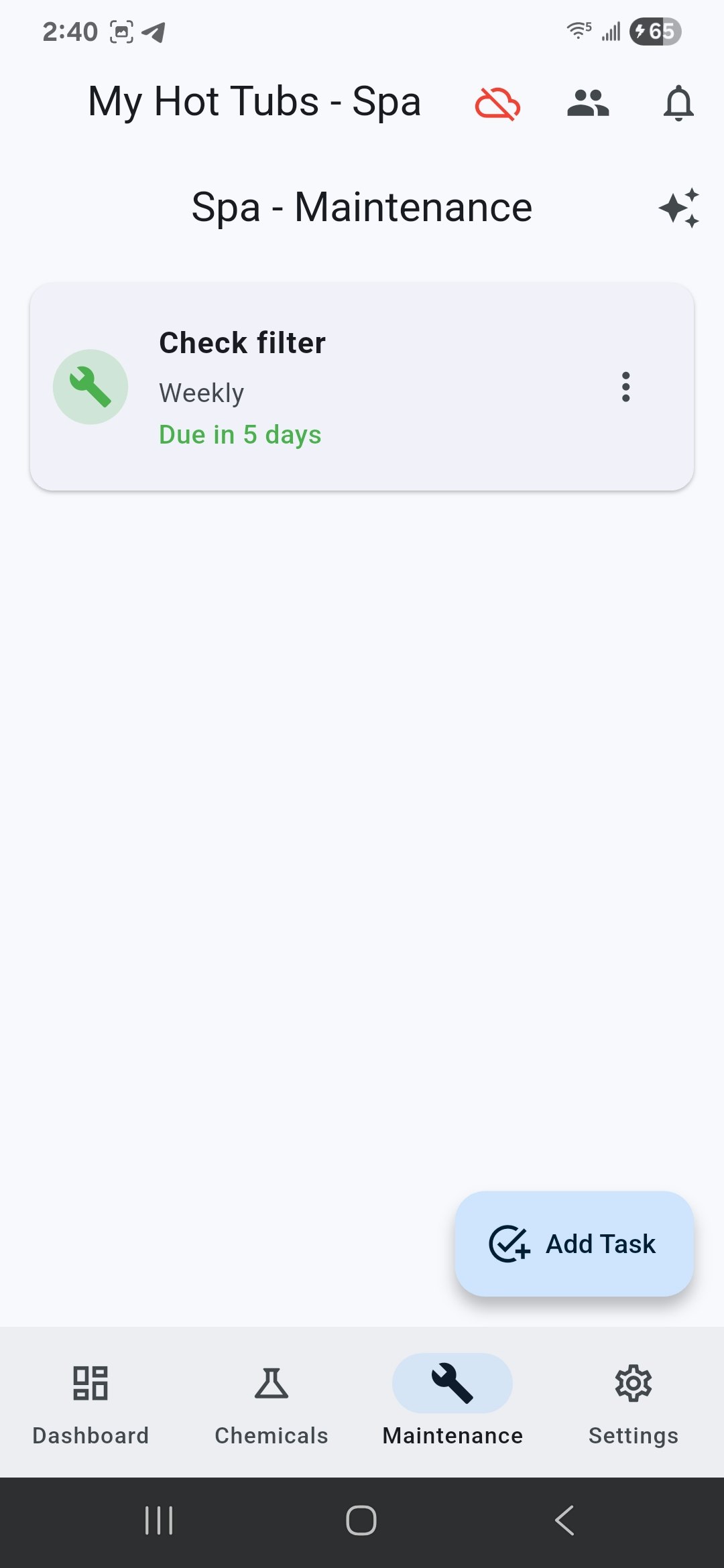Screen dimensions: 724x1568
Task: Tap the green wrench icon on Check filter
Action: [90, 387]
